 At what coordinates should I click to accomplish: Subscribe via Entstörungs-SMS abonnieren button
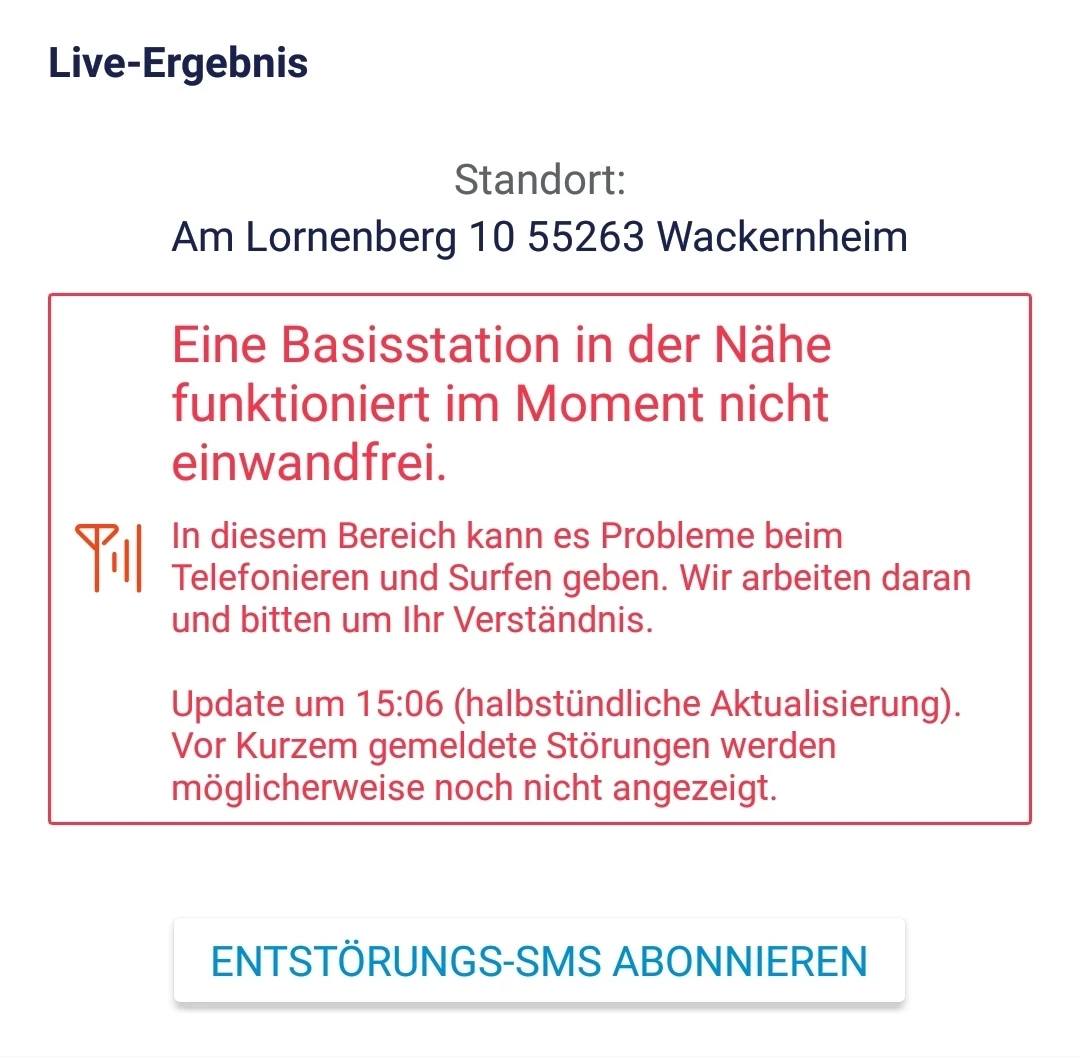click(539, 960)
